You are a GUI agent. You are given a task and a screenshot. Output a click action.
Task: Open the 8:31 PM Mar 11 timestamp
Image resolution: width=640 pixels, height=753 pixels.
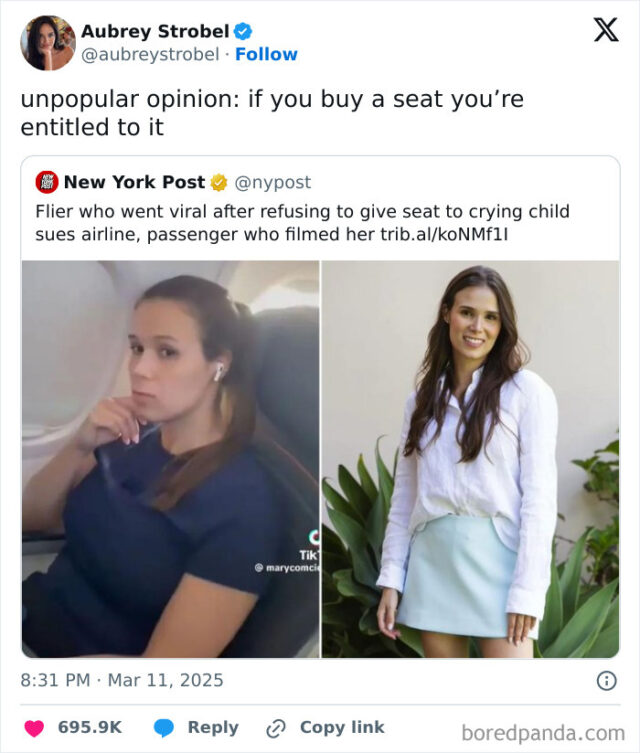(122, 680)
